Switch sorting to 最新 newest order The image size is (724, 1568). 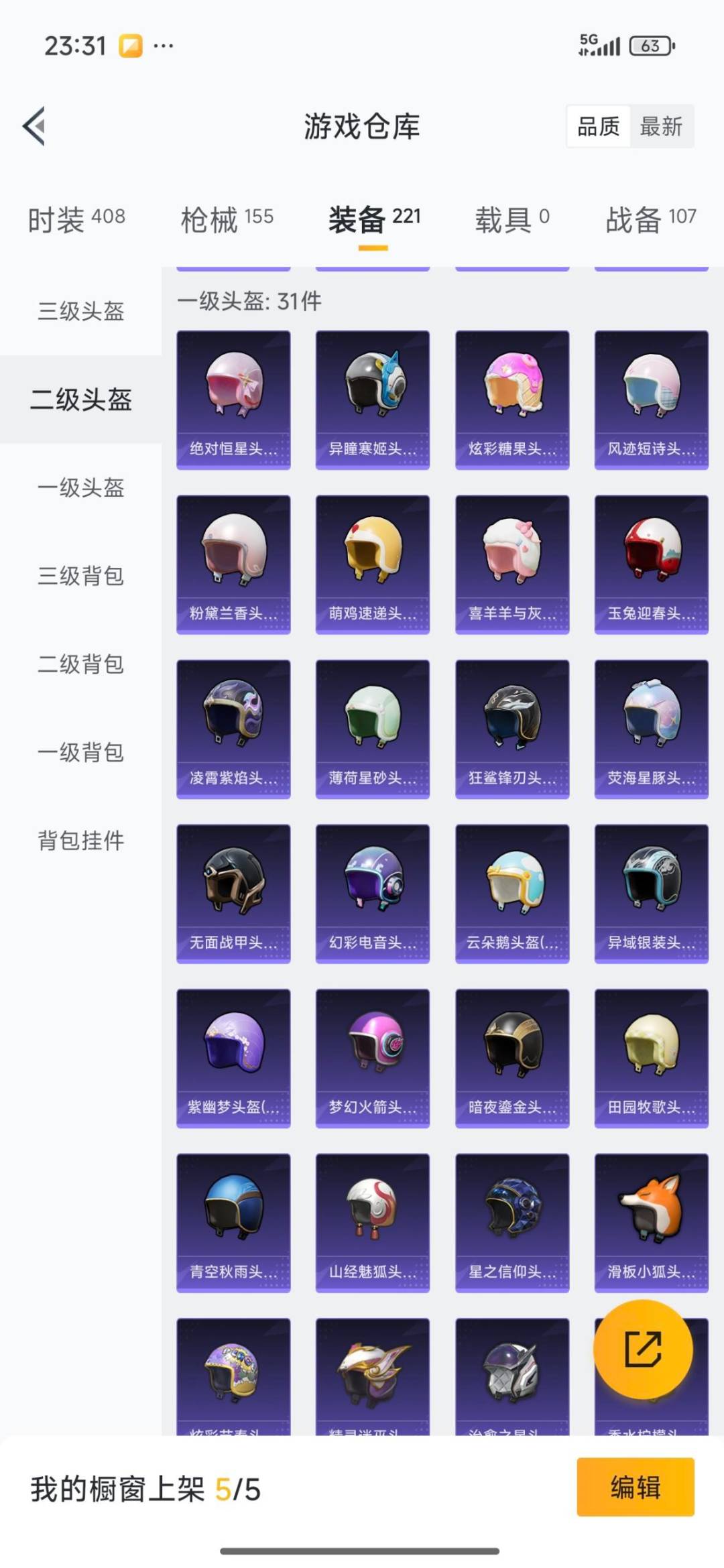660,127
